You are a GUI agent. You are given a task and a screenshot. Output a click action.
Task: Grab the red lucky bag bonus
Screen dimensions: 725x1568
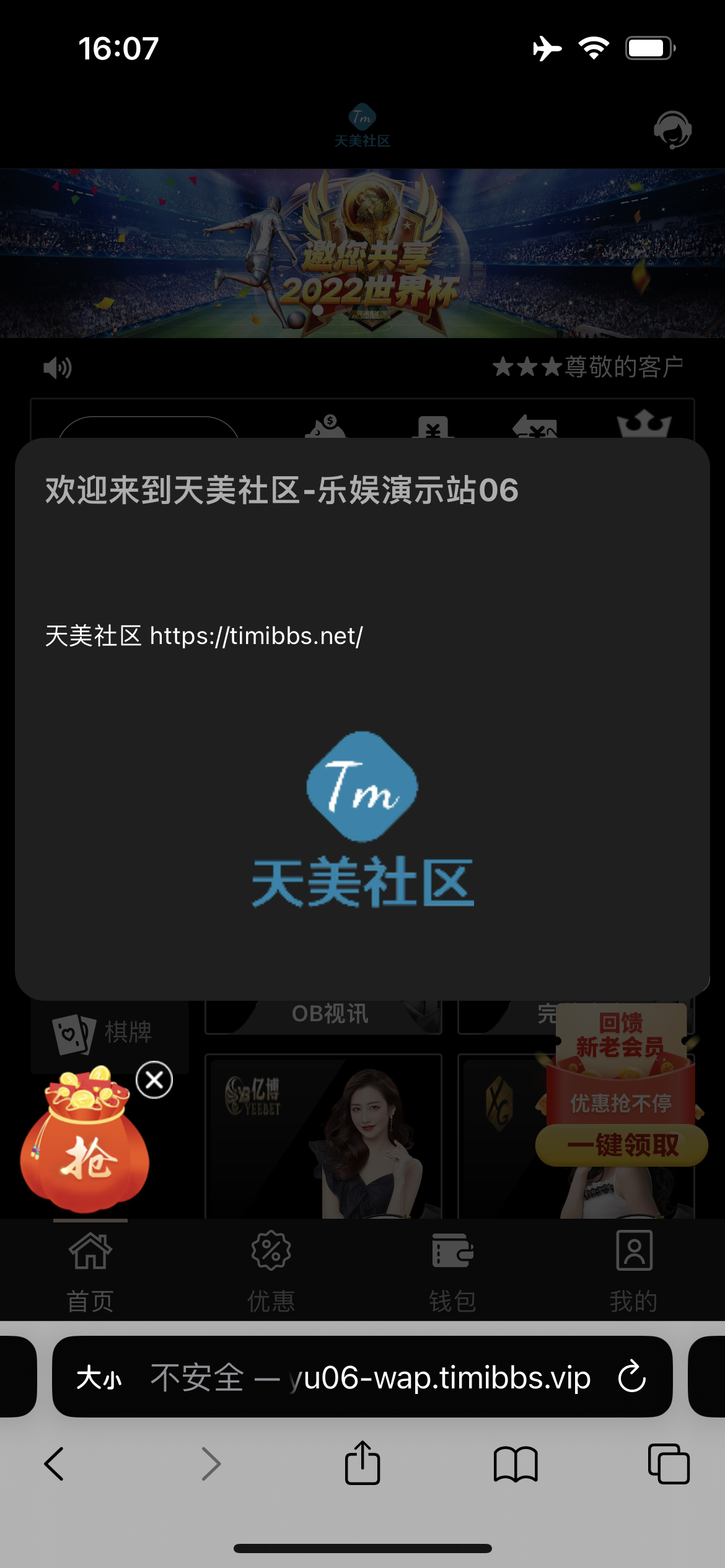click(85, 1139)
